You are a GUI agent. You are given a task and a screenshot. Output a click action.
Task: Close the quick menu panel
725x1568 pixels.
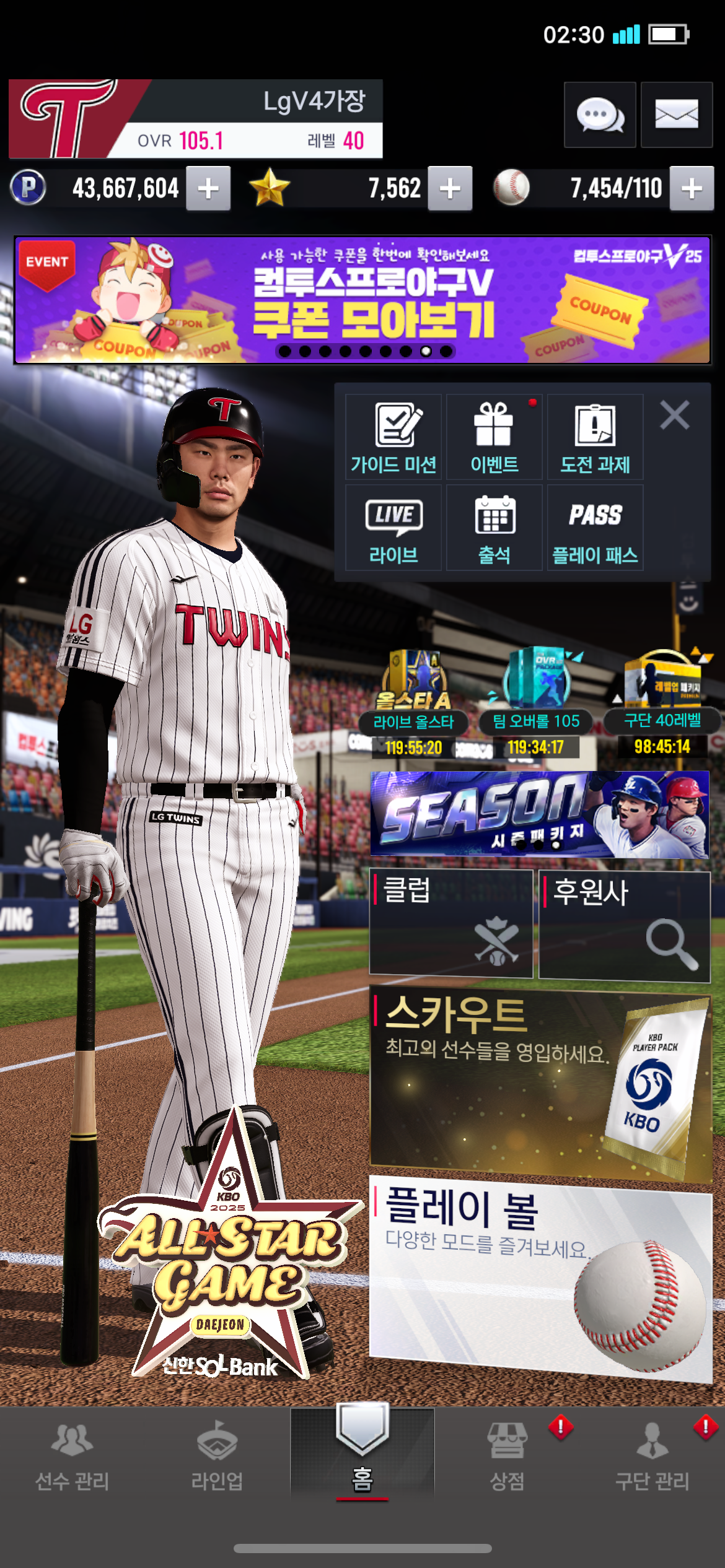click(x=675, y=415)
